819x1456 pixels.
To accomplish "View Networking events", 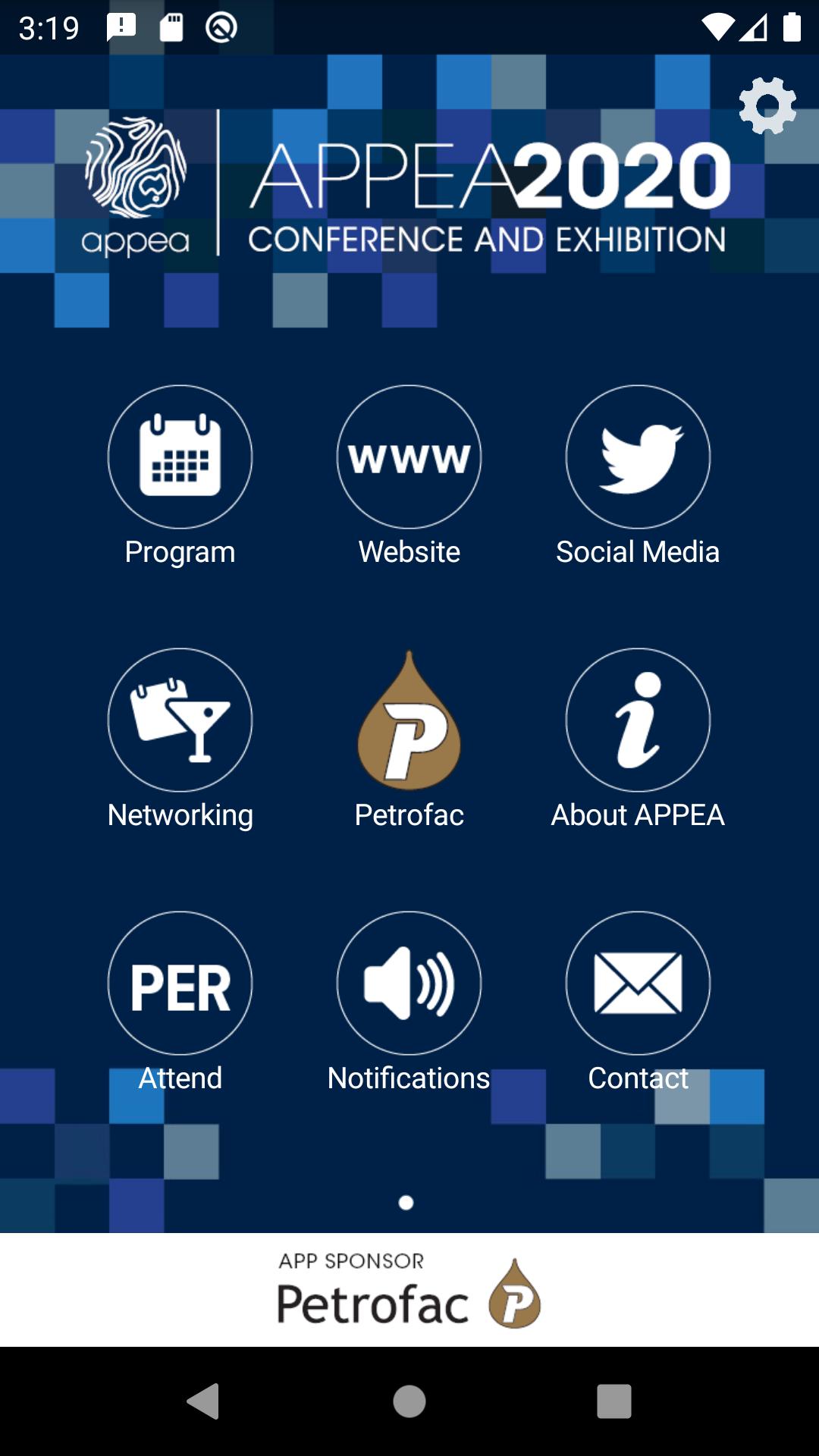I will (180, 720).
